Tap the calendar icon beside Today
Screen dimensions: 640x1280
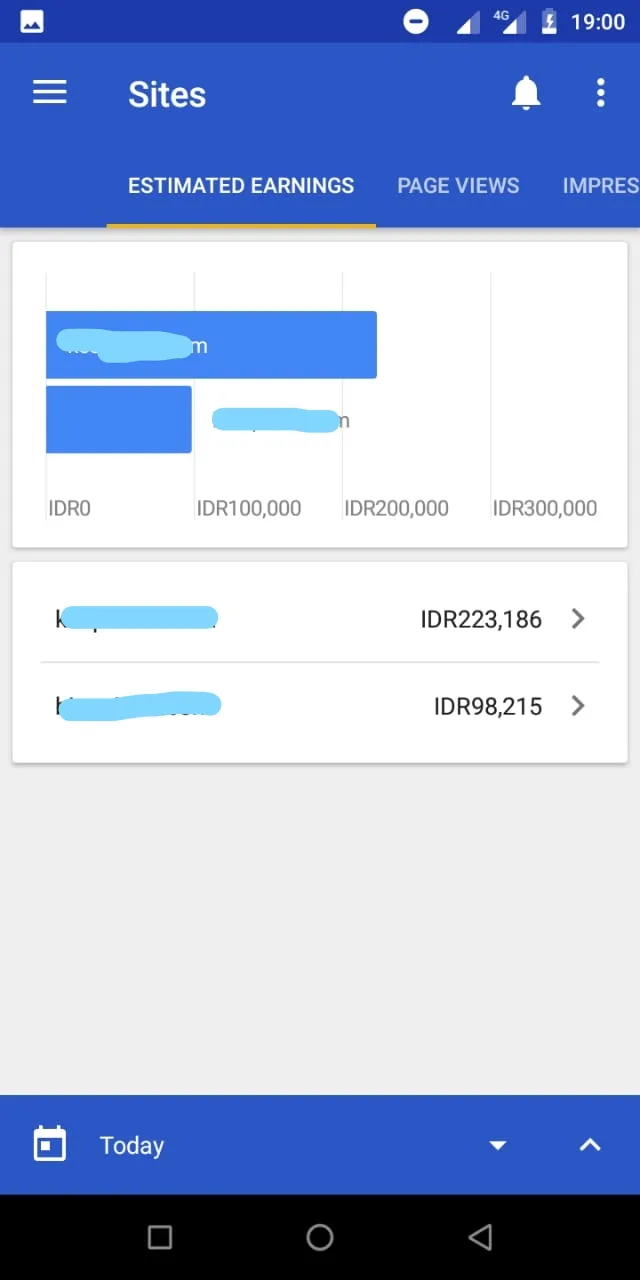50,1144
